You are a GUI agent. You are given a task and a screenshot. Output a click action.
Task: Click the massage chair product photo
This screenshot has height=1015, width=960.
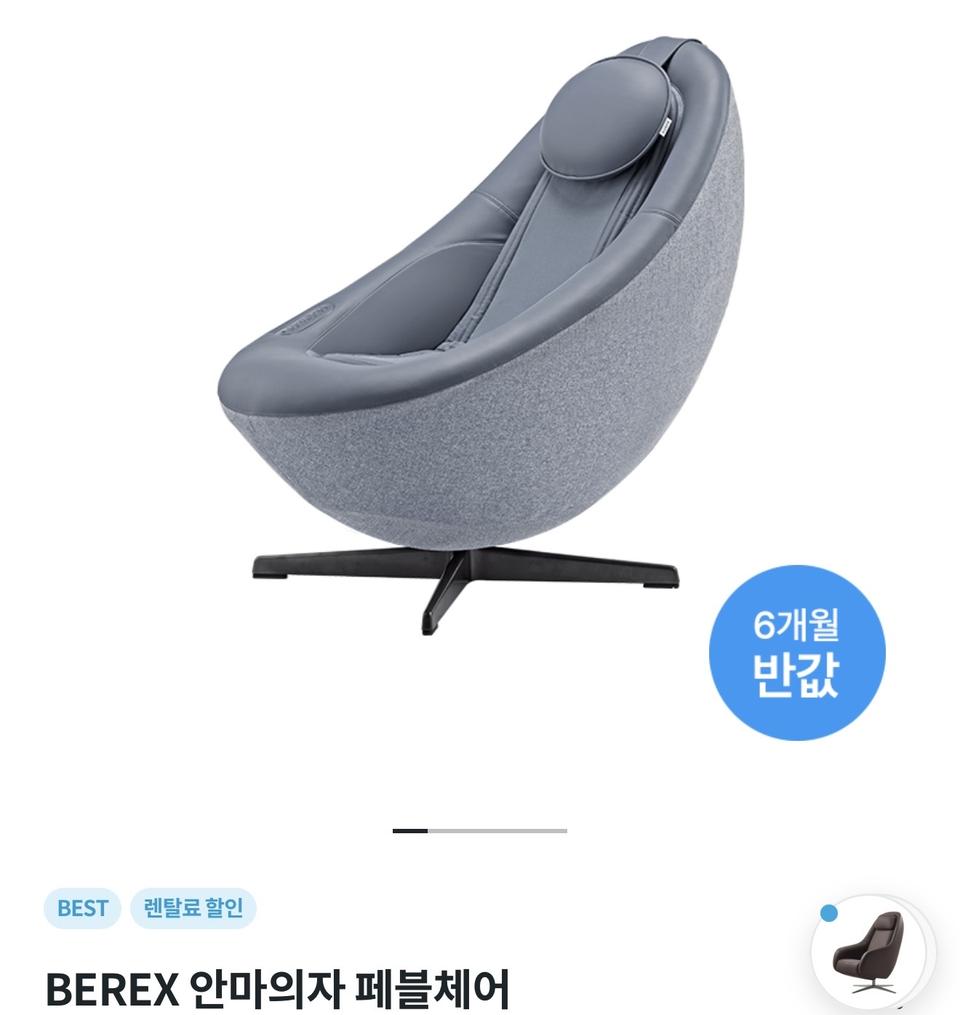pos(470,330)
